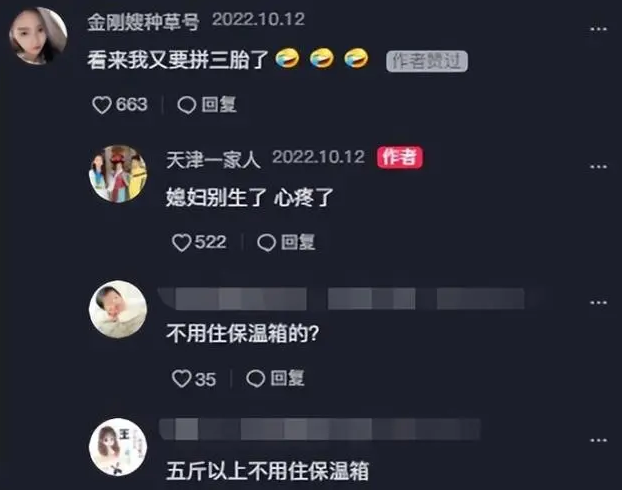Open avatar of the 五斤以上不用住保温箱 commenter
The width and height of the screenshot is (622, 490).
118,446
